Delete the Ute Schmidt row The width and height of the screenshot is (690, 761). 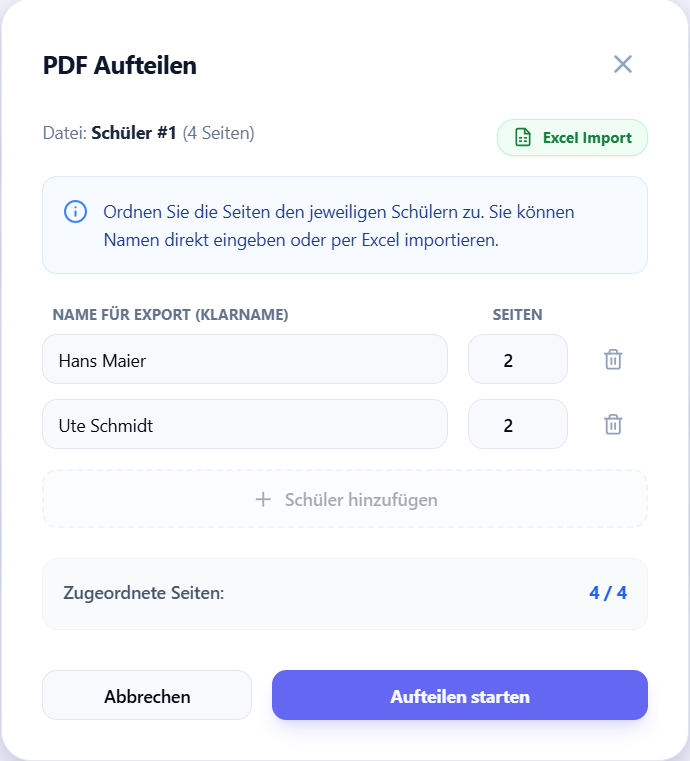[x=613, y=425]
